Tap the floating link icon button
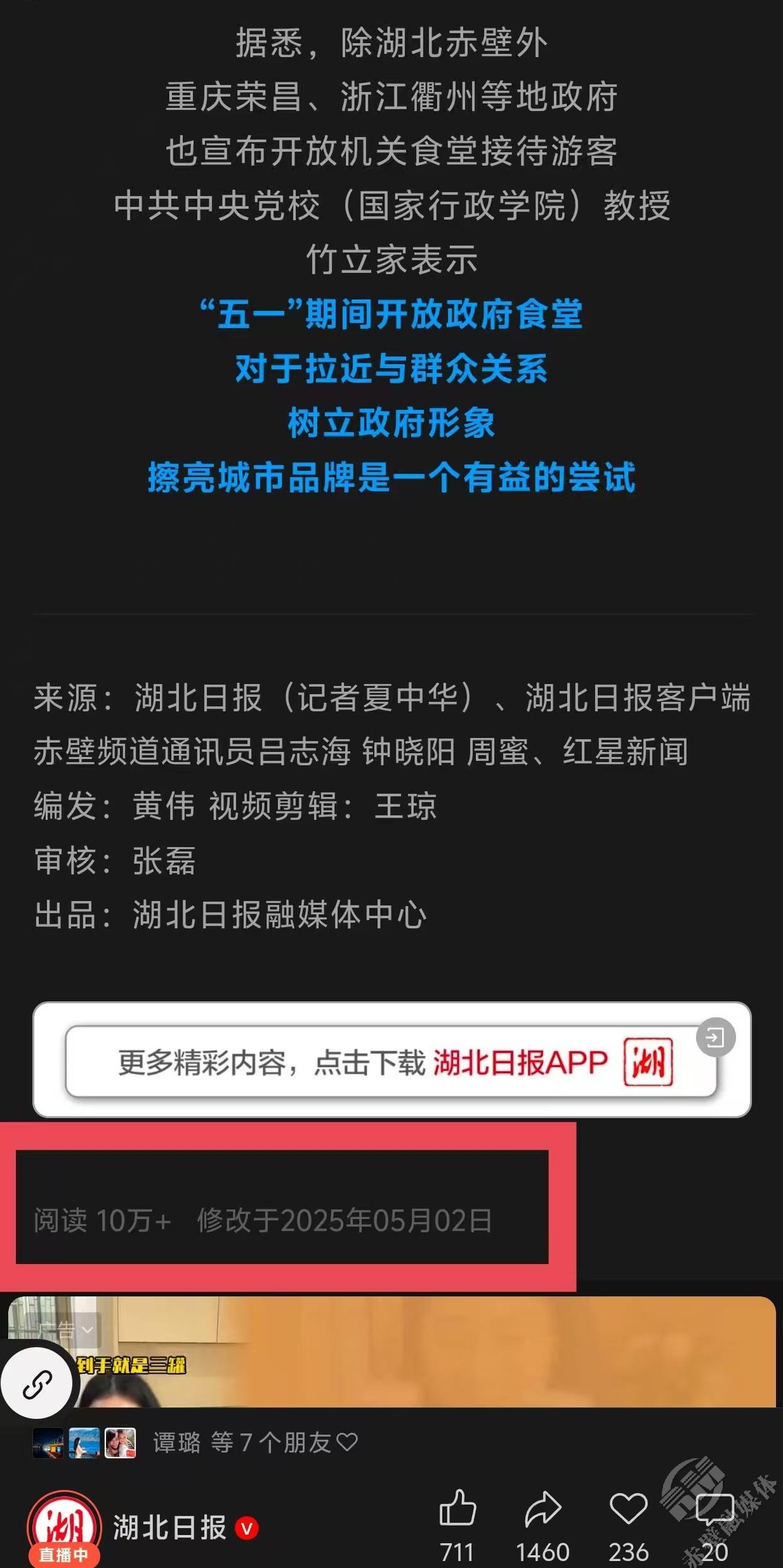The height and width of the screenshot is (1568, 783). click(37, 1384)
